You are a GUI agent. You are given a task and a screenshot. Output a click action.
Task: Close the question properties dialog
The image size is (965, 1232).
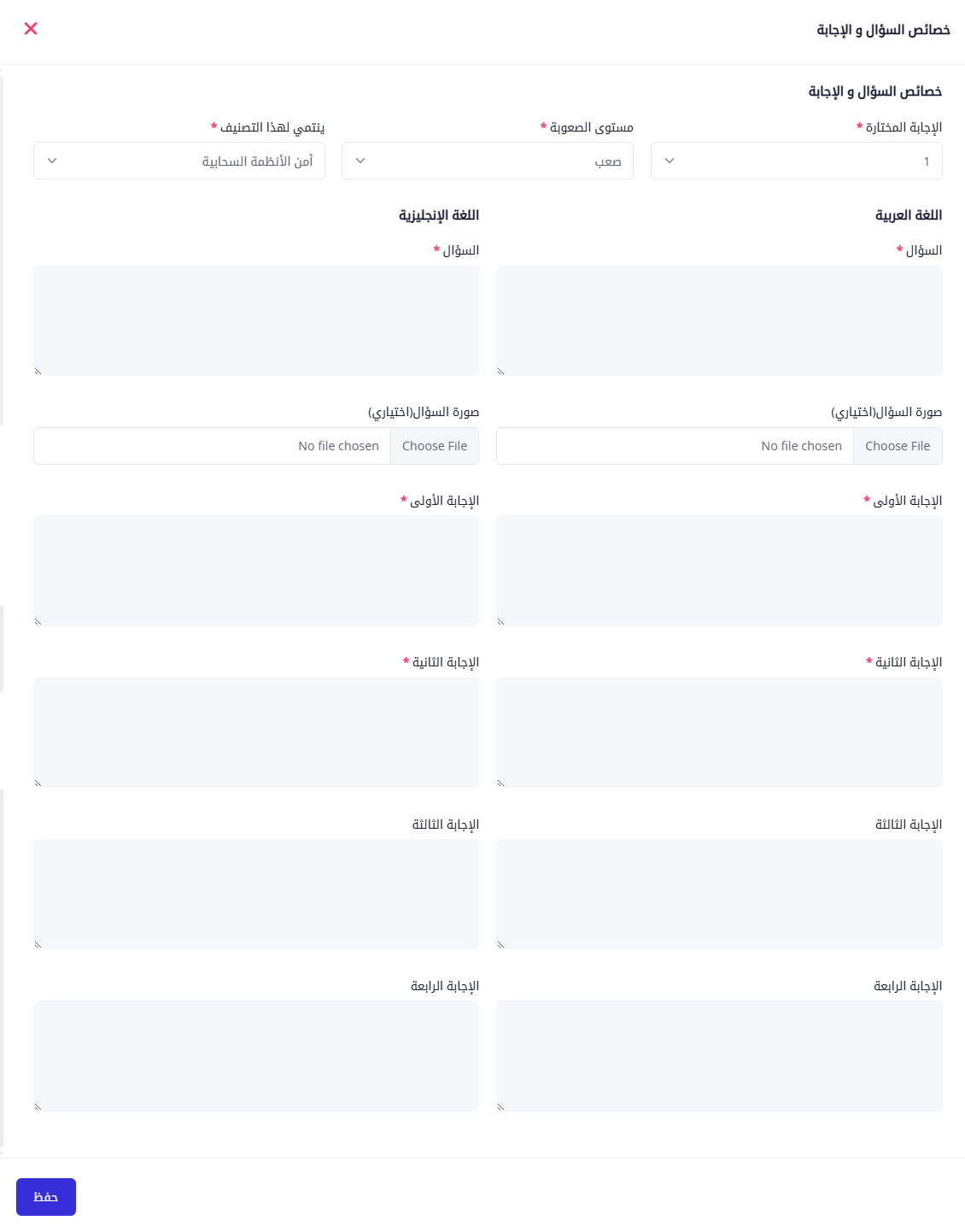31,29
